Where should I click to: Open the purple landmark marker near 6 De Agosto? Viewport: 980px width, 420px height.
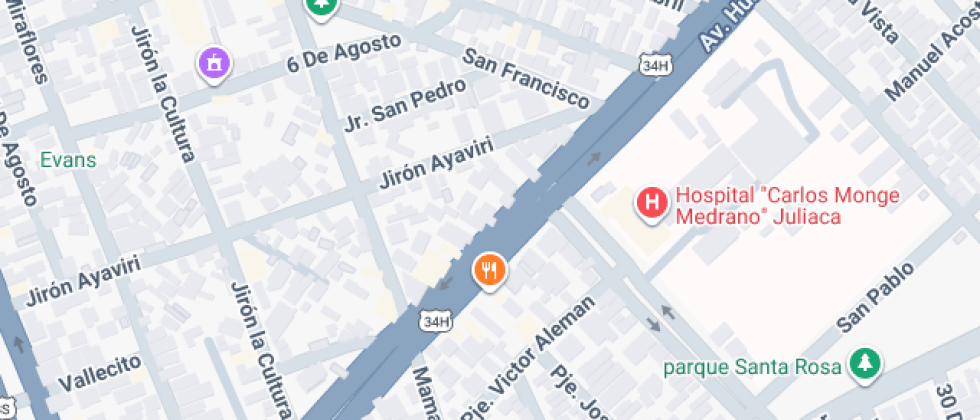pyautogui.click(x=214, y=64)
